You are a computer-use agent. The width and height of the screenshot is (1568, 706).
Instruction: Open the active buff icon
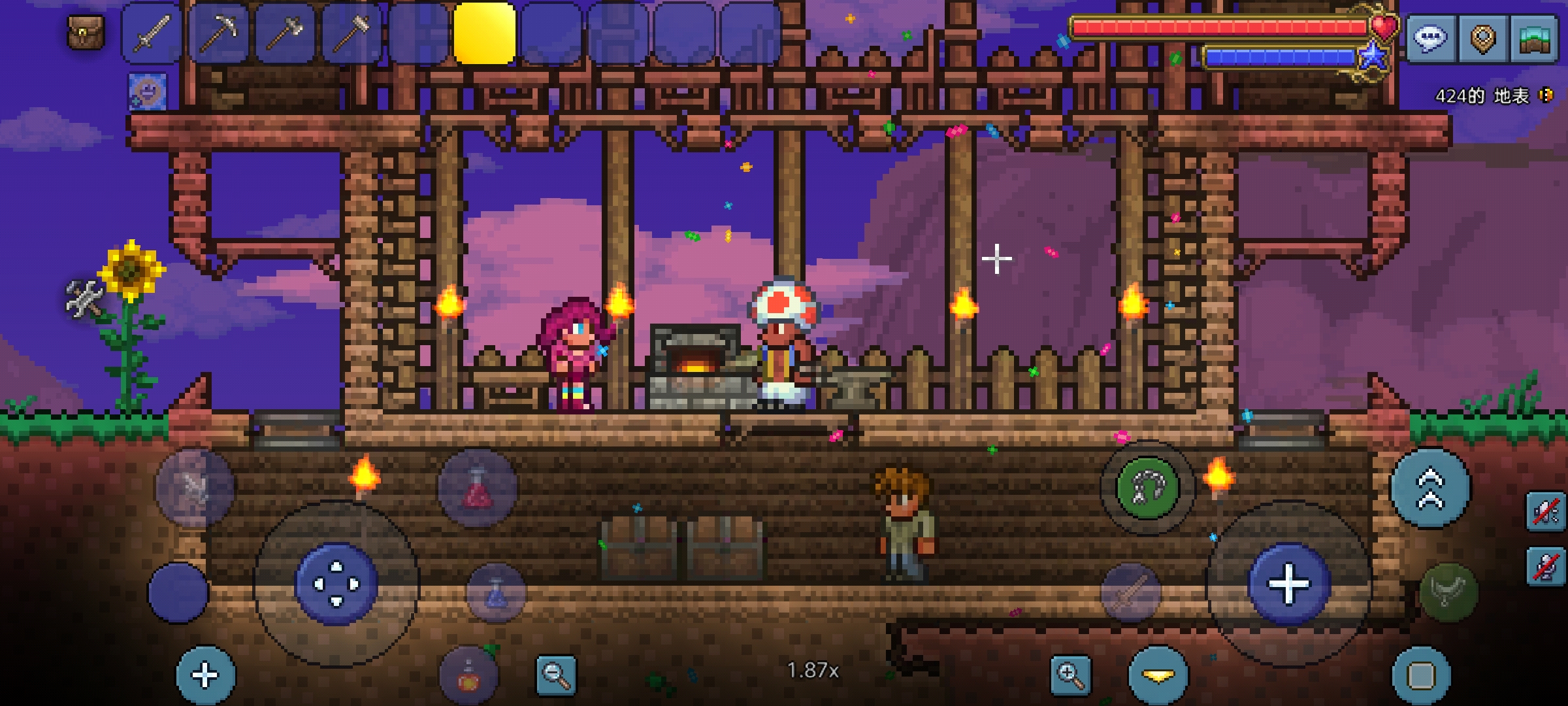tap(147, 91)
